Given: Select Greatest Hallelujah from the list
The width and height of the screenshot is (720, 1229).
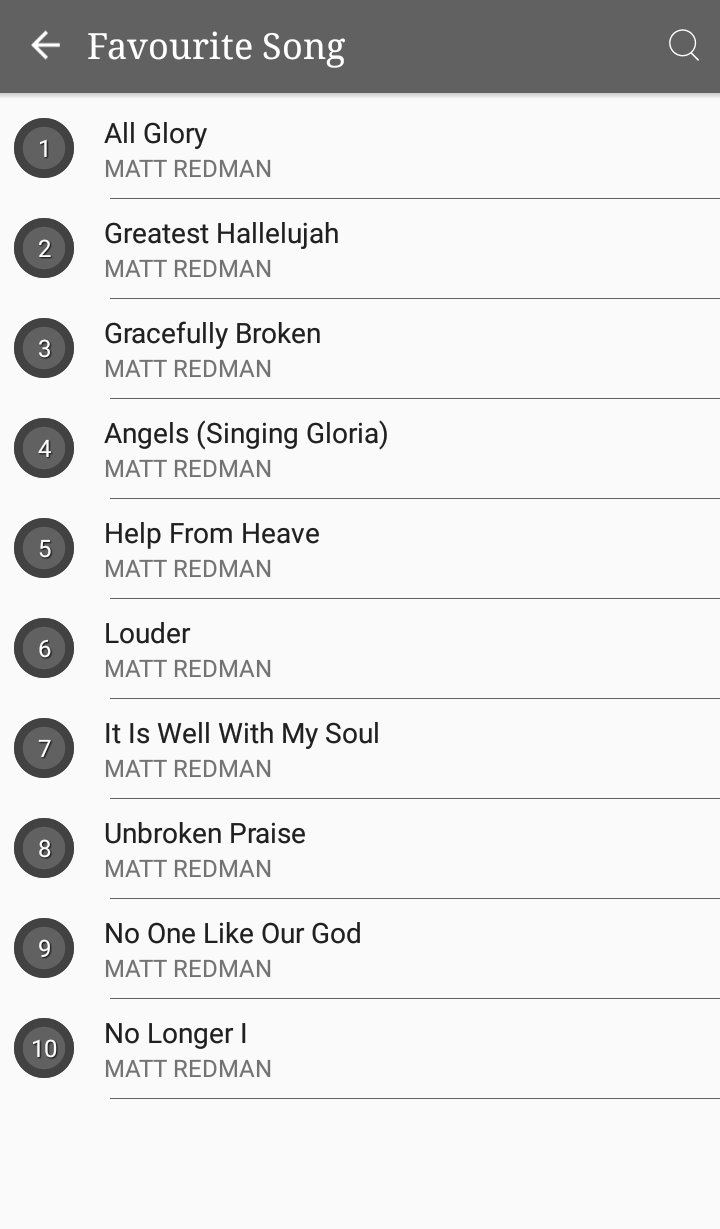Looking at the screenshot, I should (360, 248).
